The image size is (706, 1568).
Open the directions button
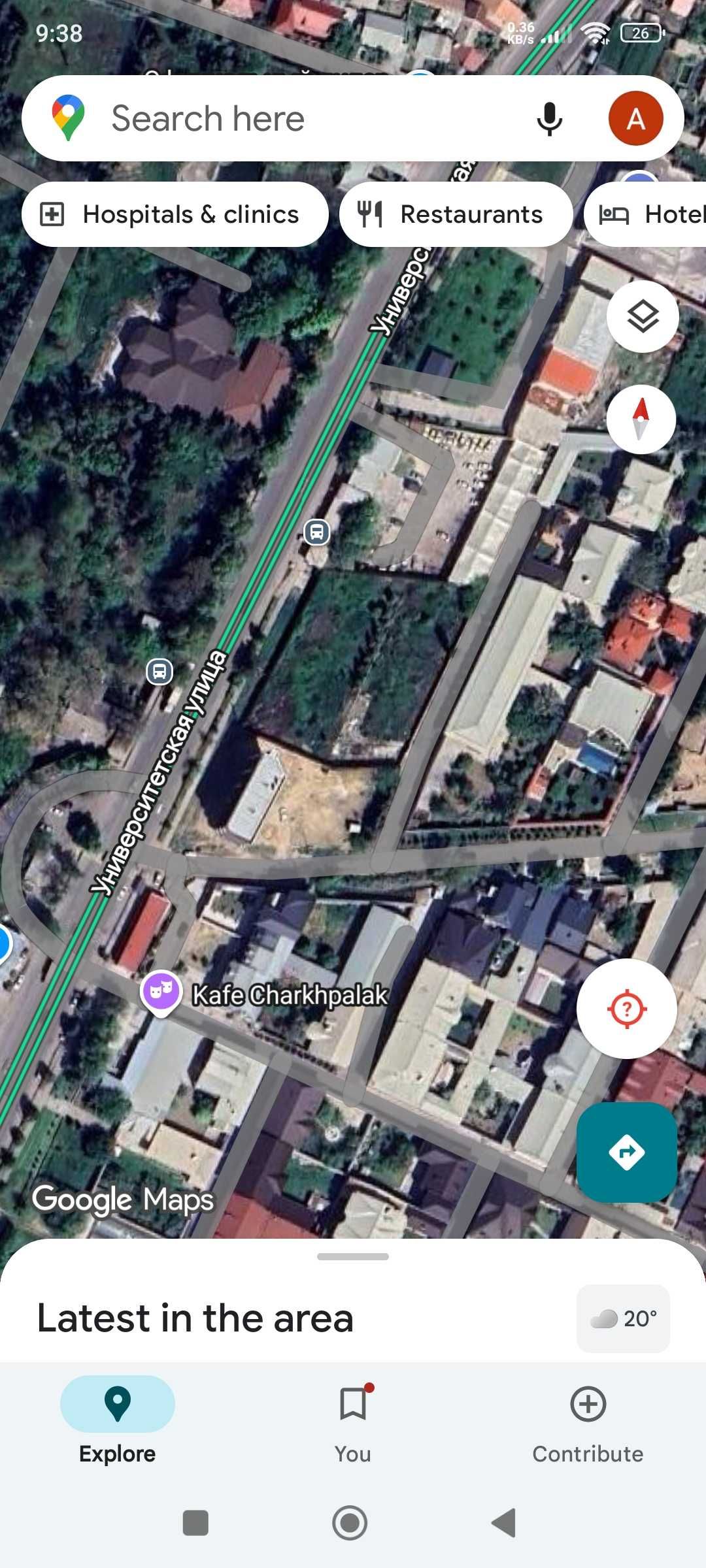(x=626, y=1152)
